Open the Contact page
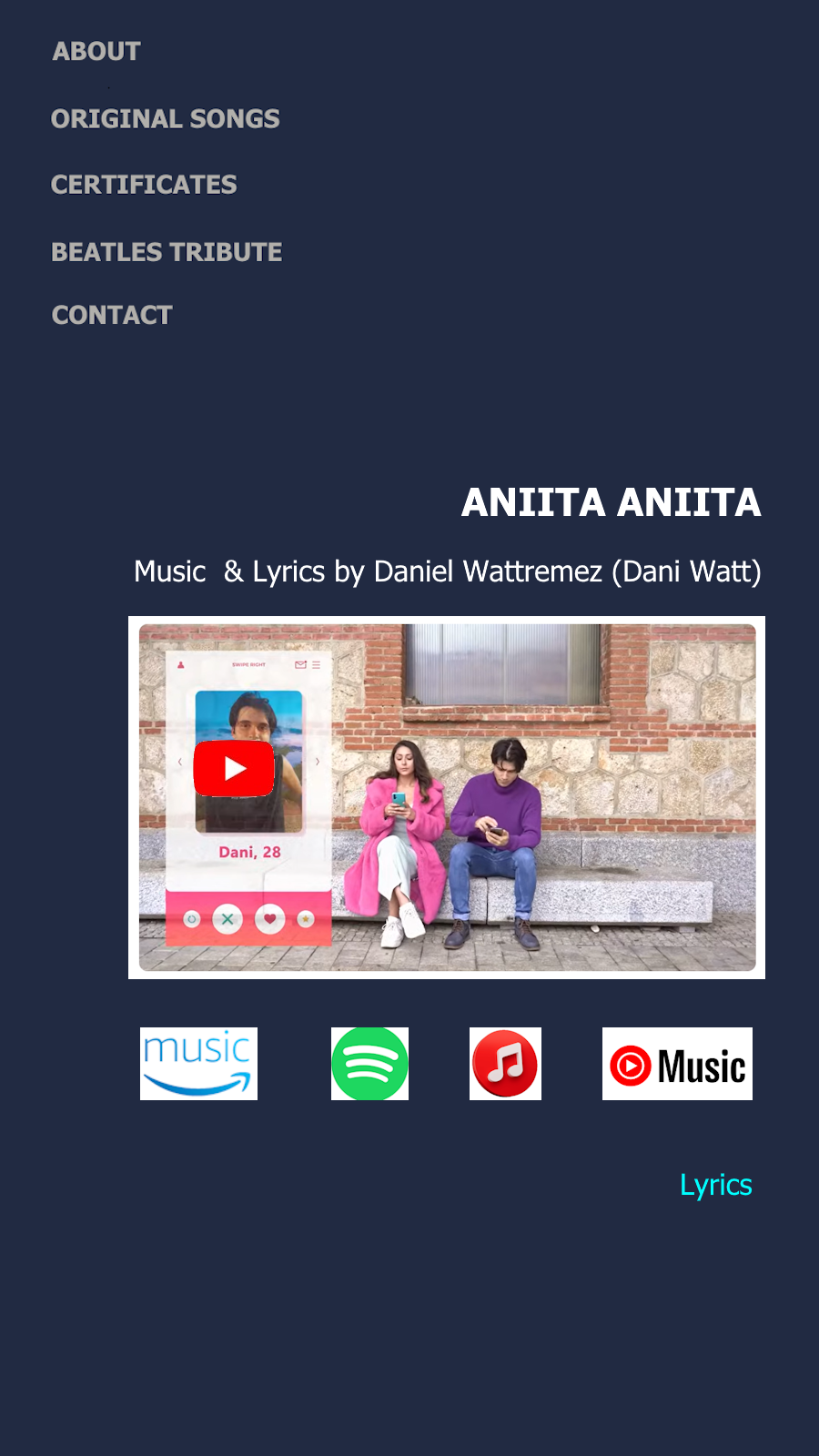 point(112,315)
